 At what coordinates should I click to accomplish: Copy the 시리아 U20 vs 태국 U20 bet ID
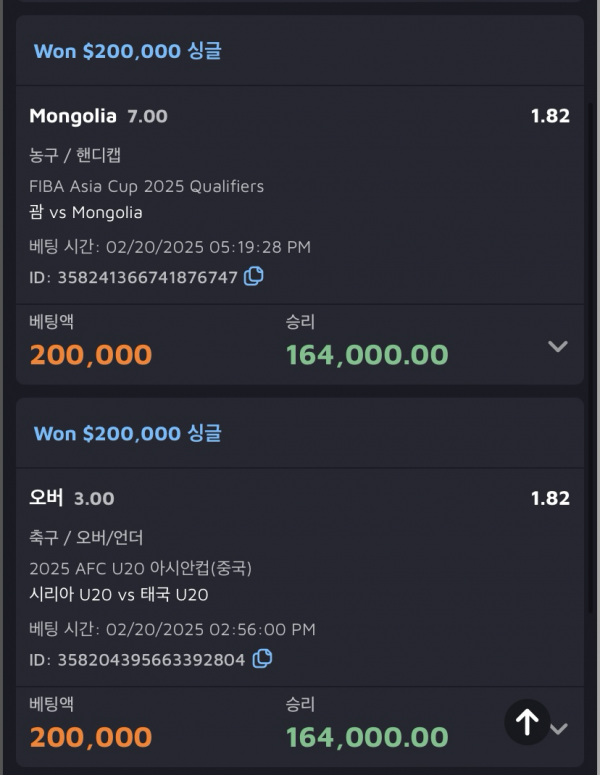tap(262, 659)
